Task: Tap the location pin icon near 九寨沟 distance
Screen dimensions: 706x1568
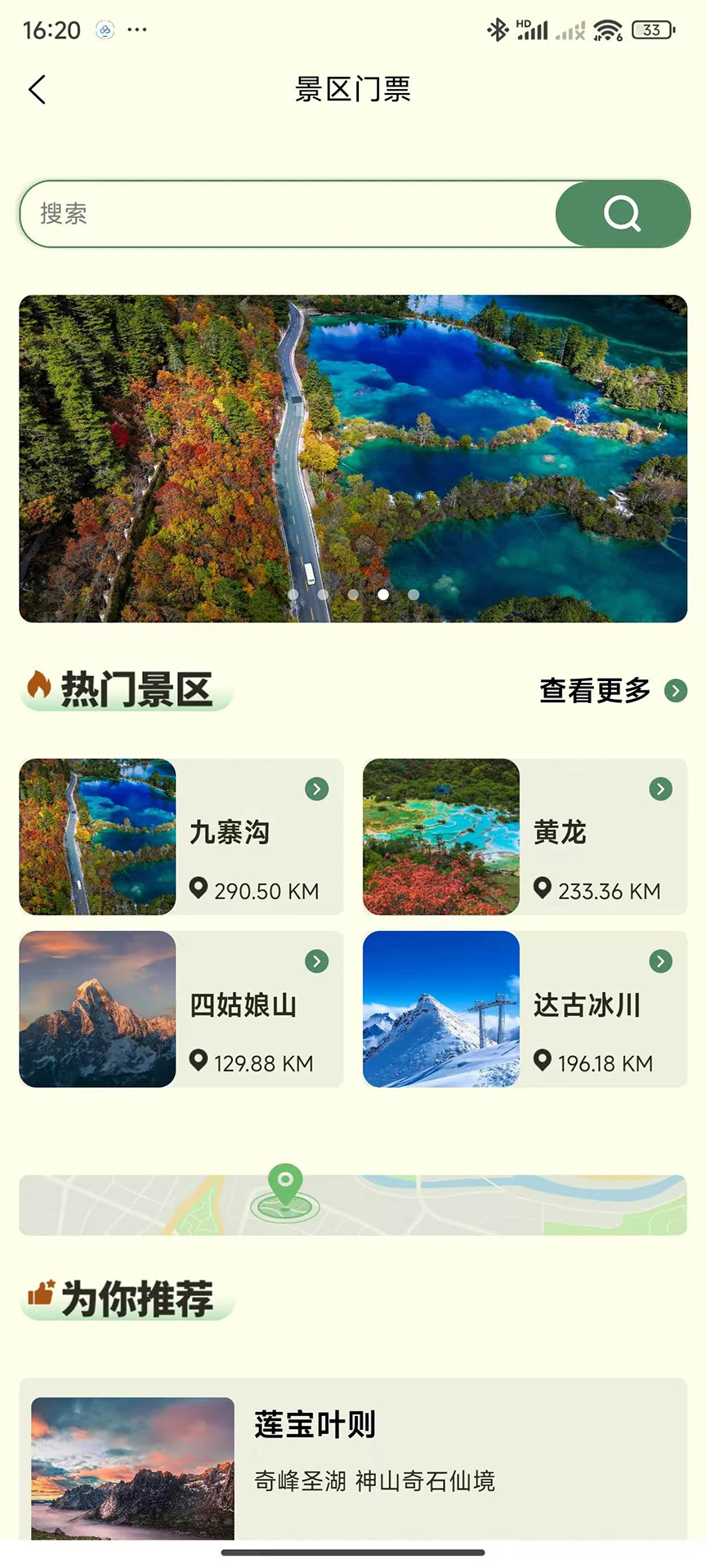Action: pyautogui.click(x=199, y=890)
